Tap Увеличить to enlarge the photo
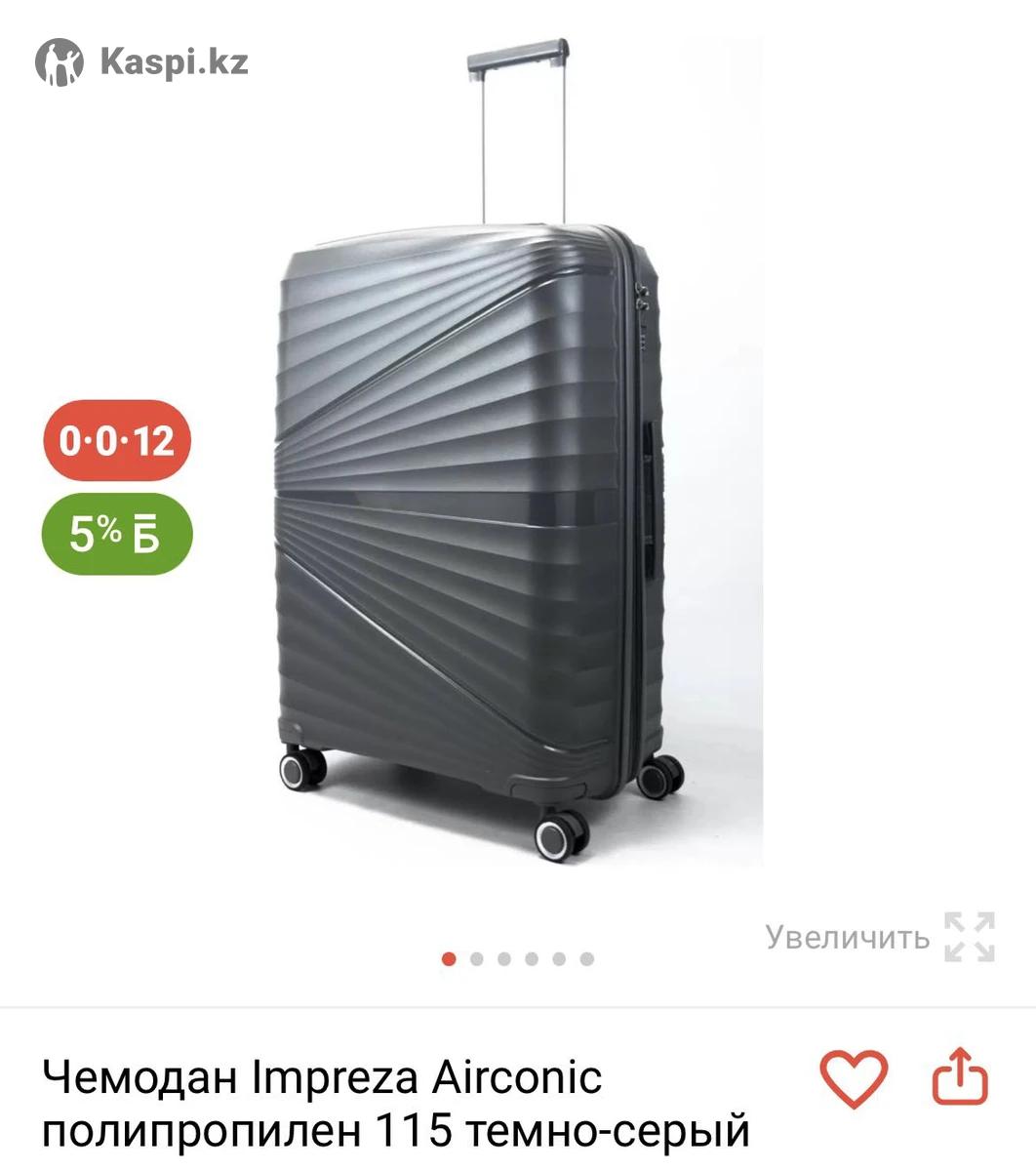The image size is (1036, 1171). click(879, 938)
